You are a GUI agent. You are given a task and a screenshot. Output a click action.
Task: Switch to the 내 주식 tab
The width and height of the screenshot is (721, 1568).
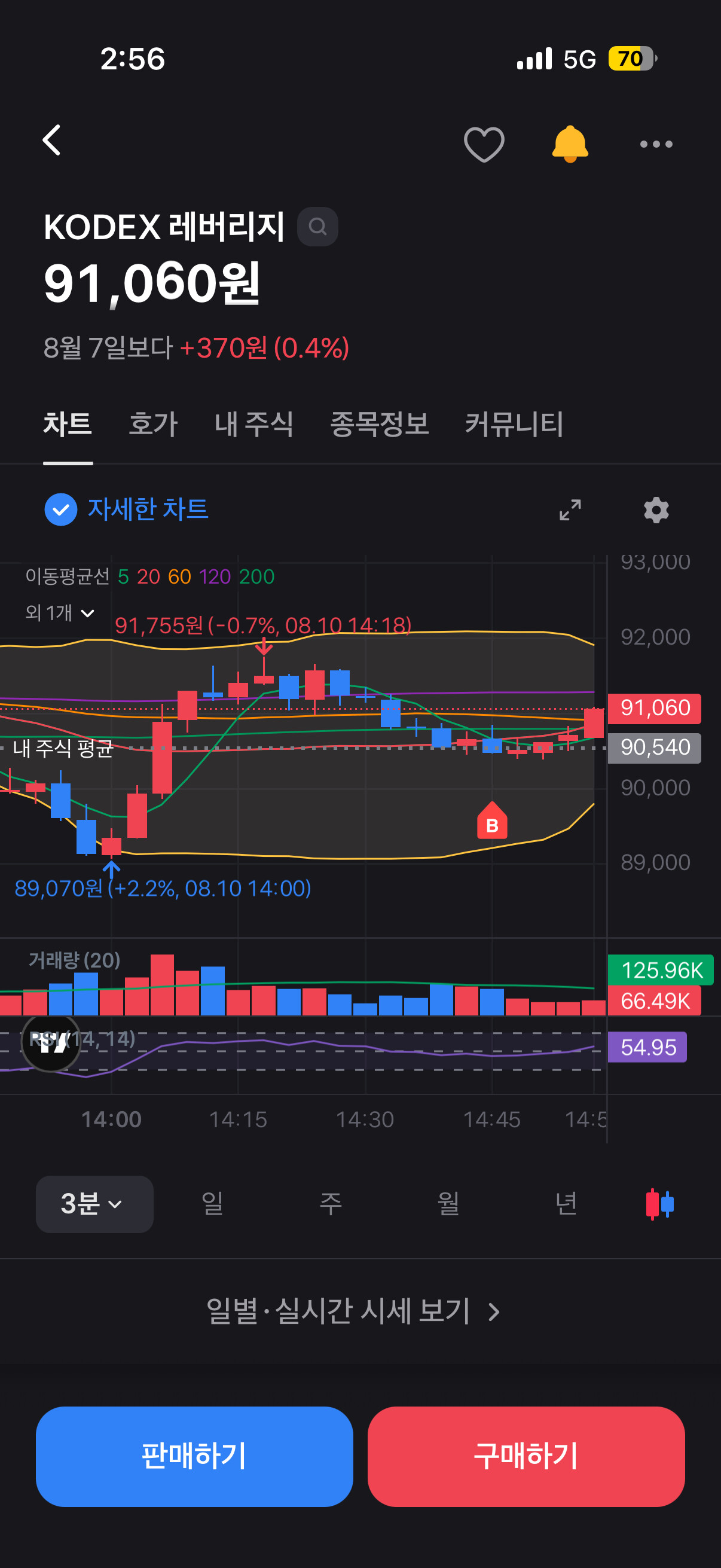(254, 423)
